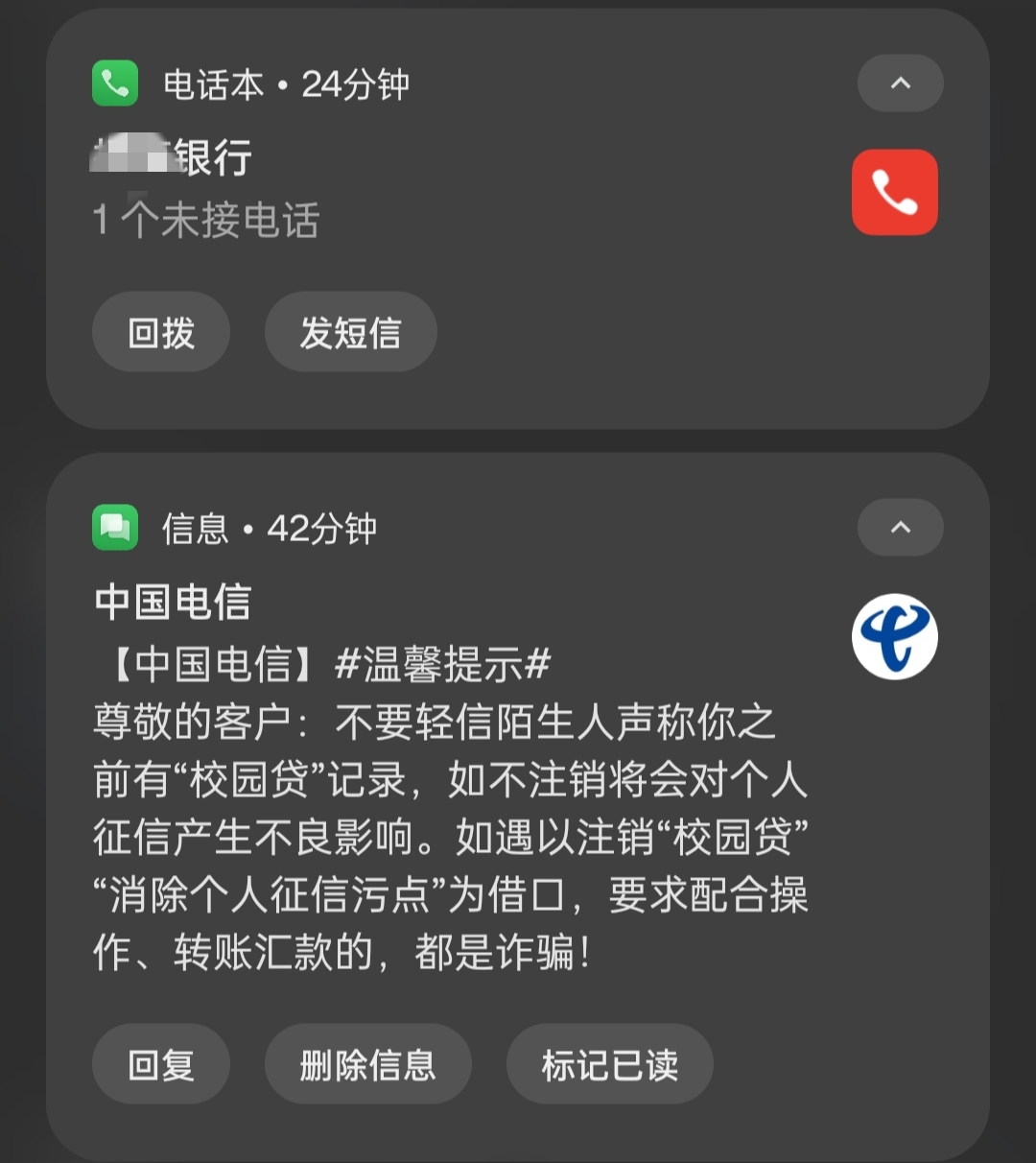The width and height of the screenshot is (1036, 1163).
Task: Tap 回拨 to call back the bank
Action: point(161,332)
